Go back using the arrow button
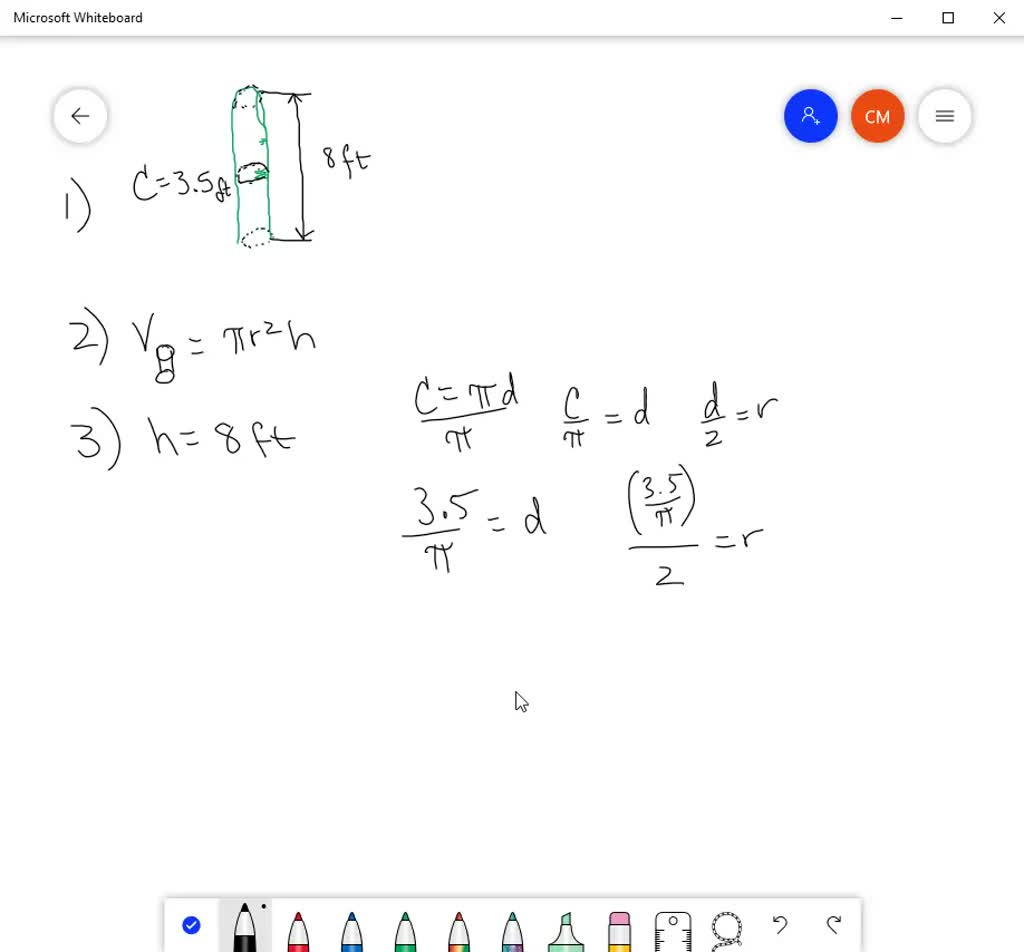Image resolution: width=1024 pixels, height=952 pixels. click(x=80, y=116)
